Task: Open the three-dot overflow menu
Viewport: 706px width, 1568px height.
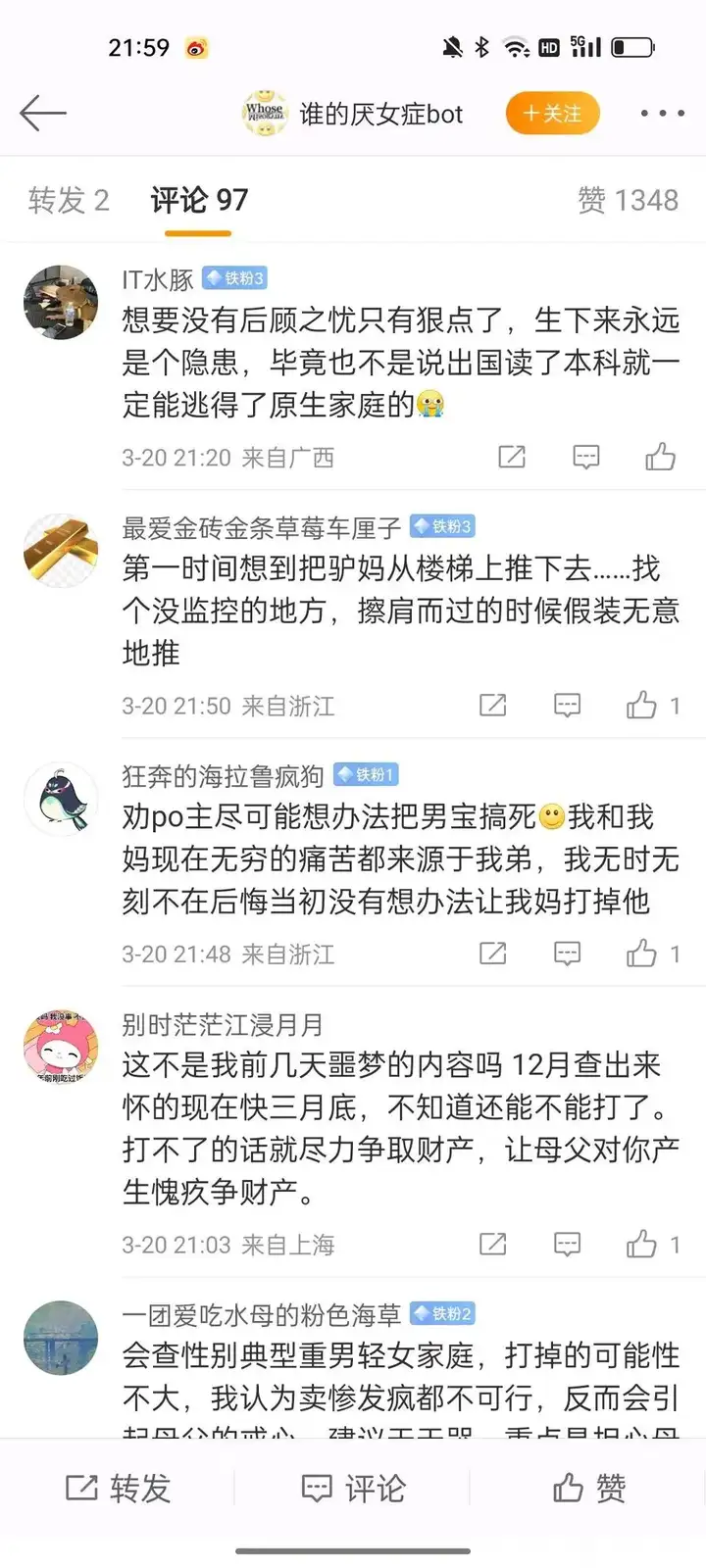Action: click(662, 114)
